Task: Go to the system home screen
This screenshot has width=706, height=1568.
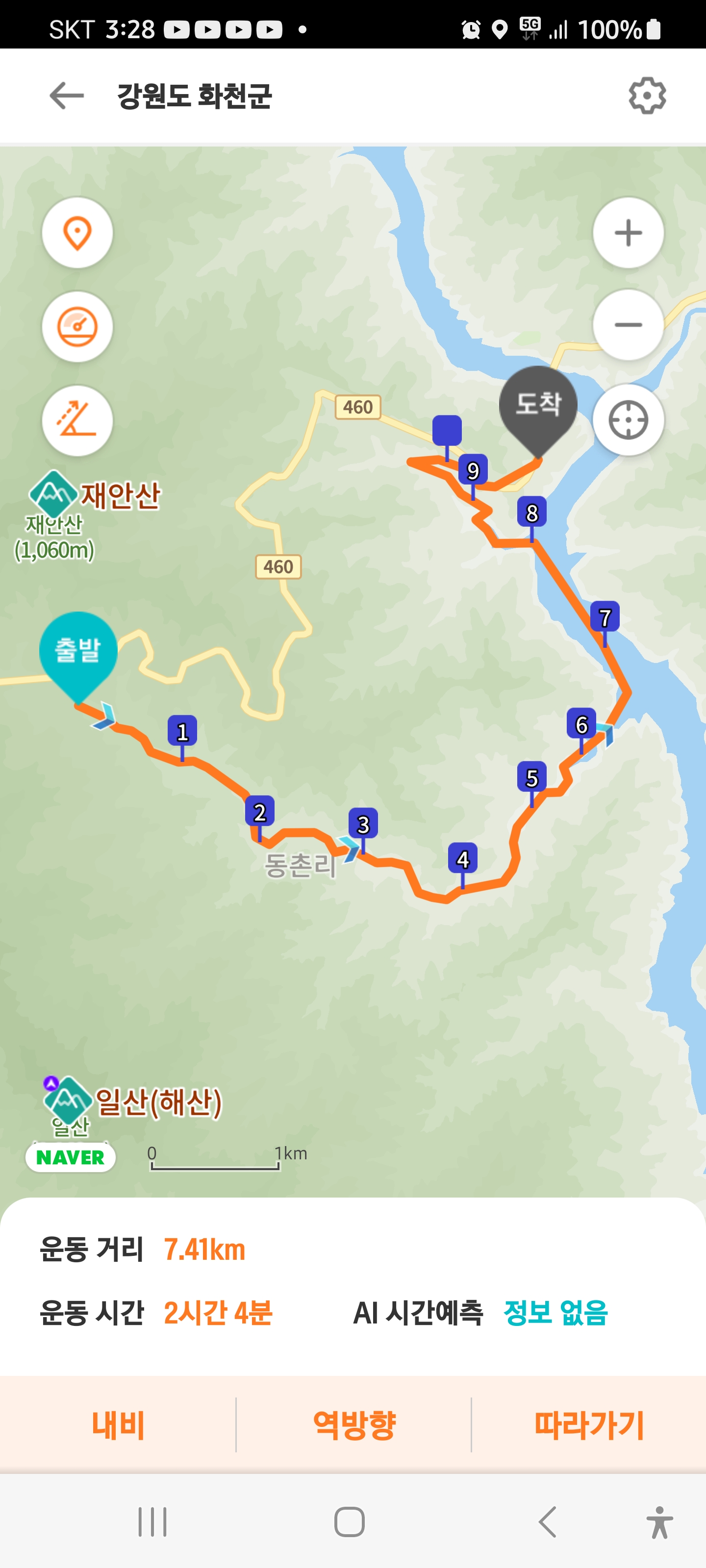Action: (350, 1522)
